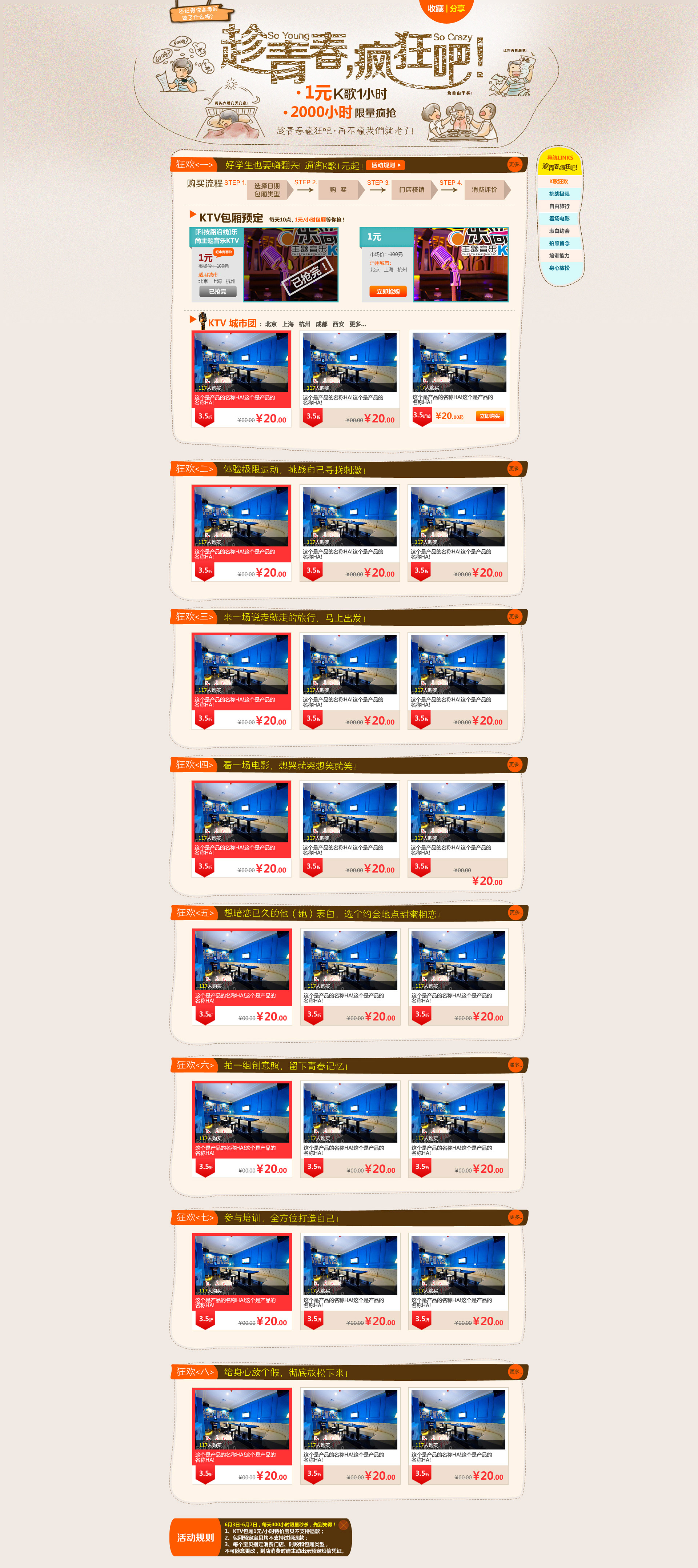Image resolution: width=698 pixels, height=1568 pixels.
Task: Jump to 培训能力 in side navigation
Action: click(x=559, y=256)
